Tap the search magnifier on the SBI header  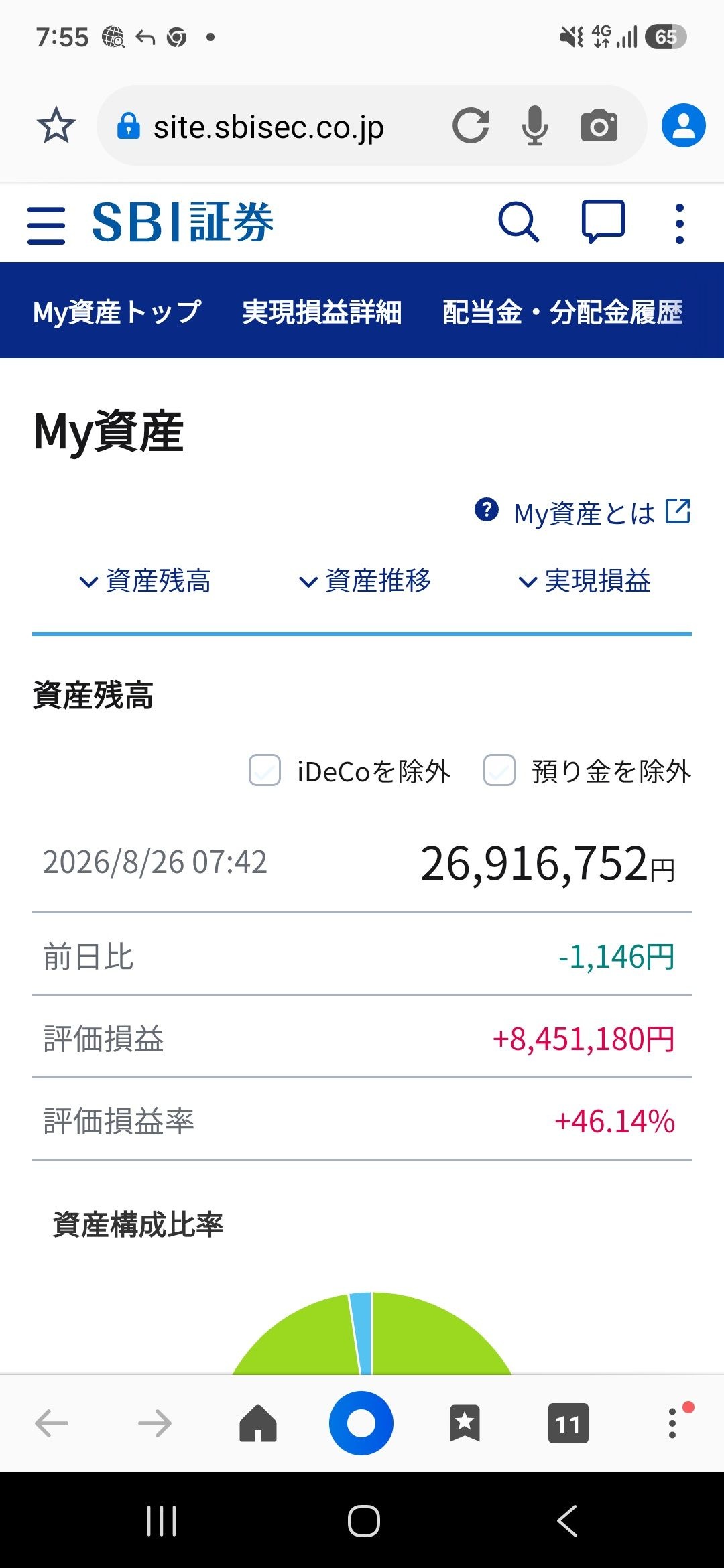tap(518, 222)
